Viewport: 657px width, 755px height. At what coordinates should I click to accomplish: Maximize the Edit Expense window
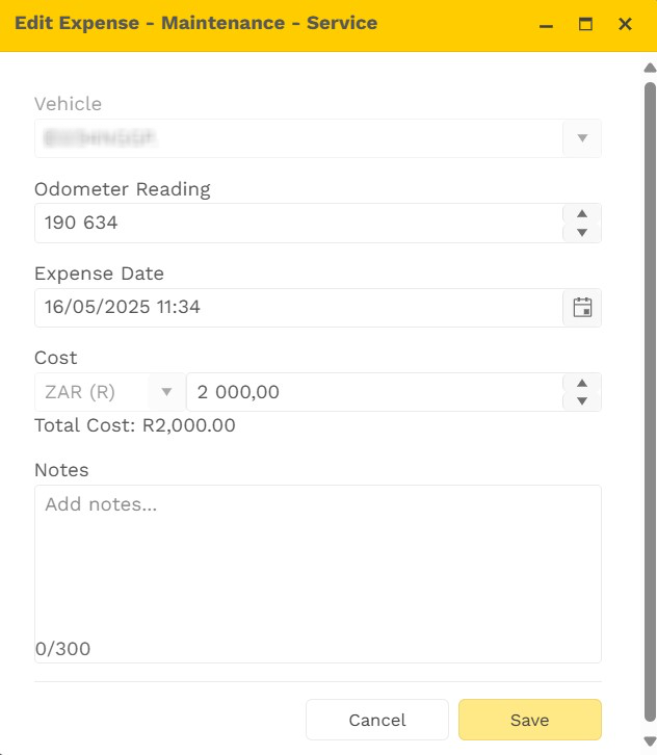586,24
